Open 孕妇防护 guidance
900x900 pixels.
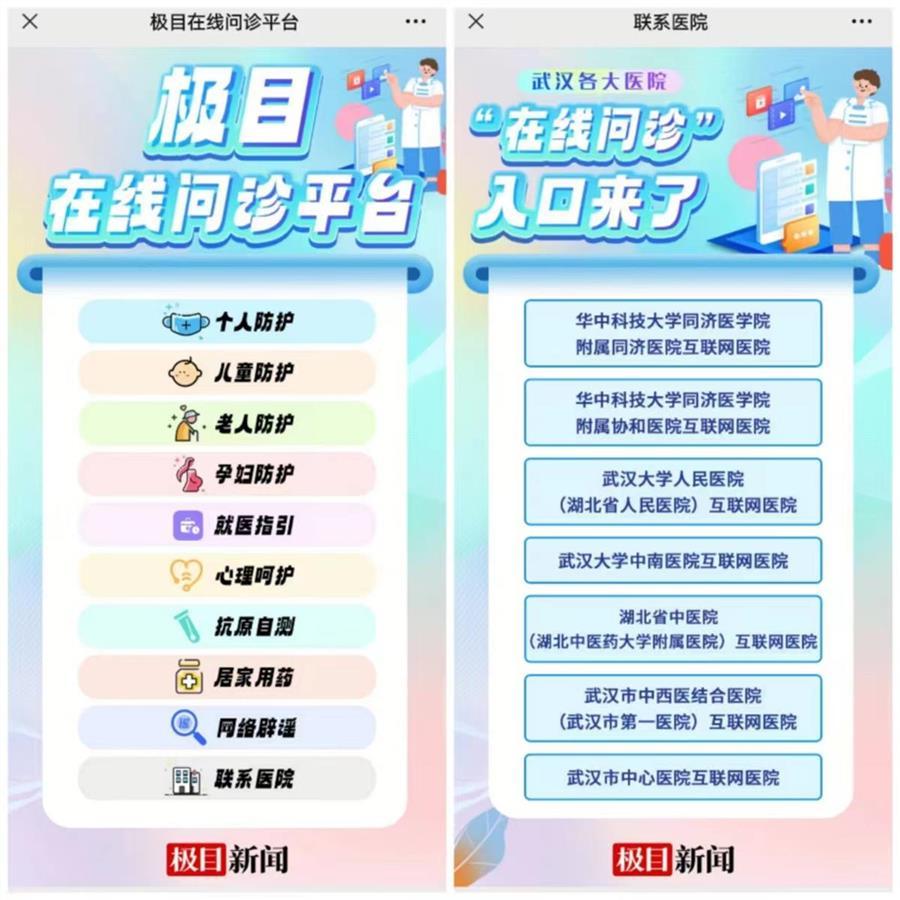(x=227, y=475)
